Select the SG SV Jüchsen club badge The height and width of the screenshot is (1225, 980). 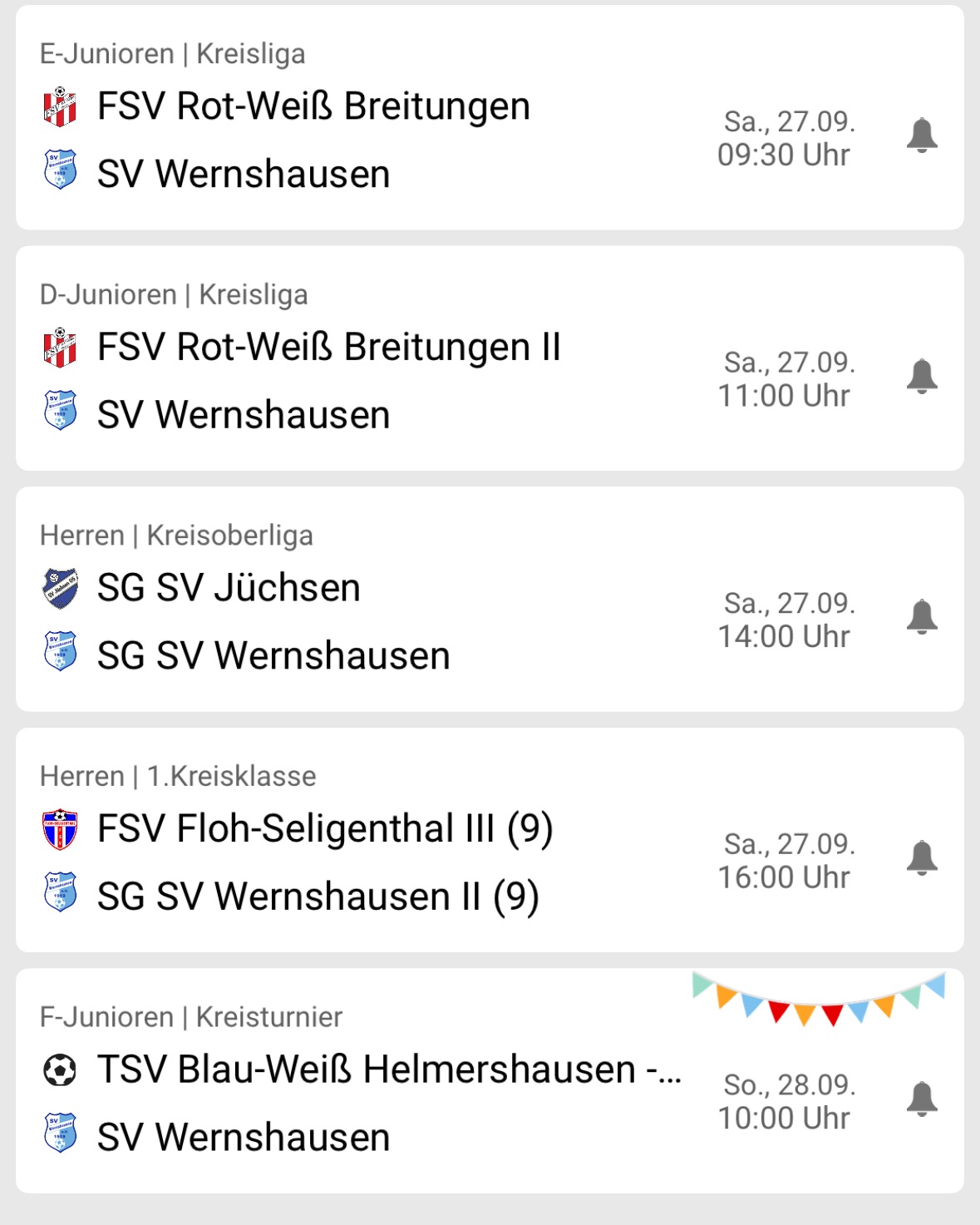pos(60,587)
